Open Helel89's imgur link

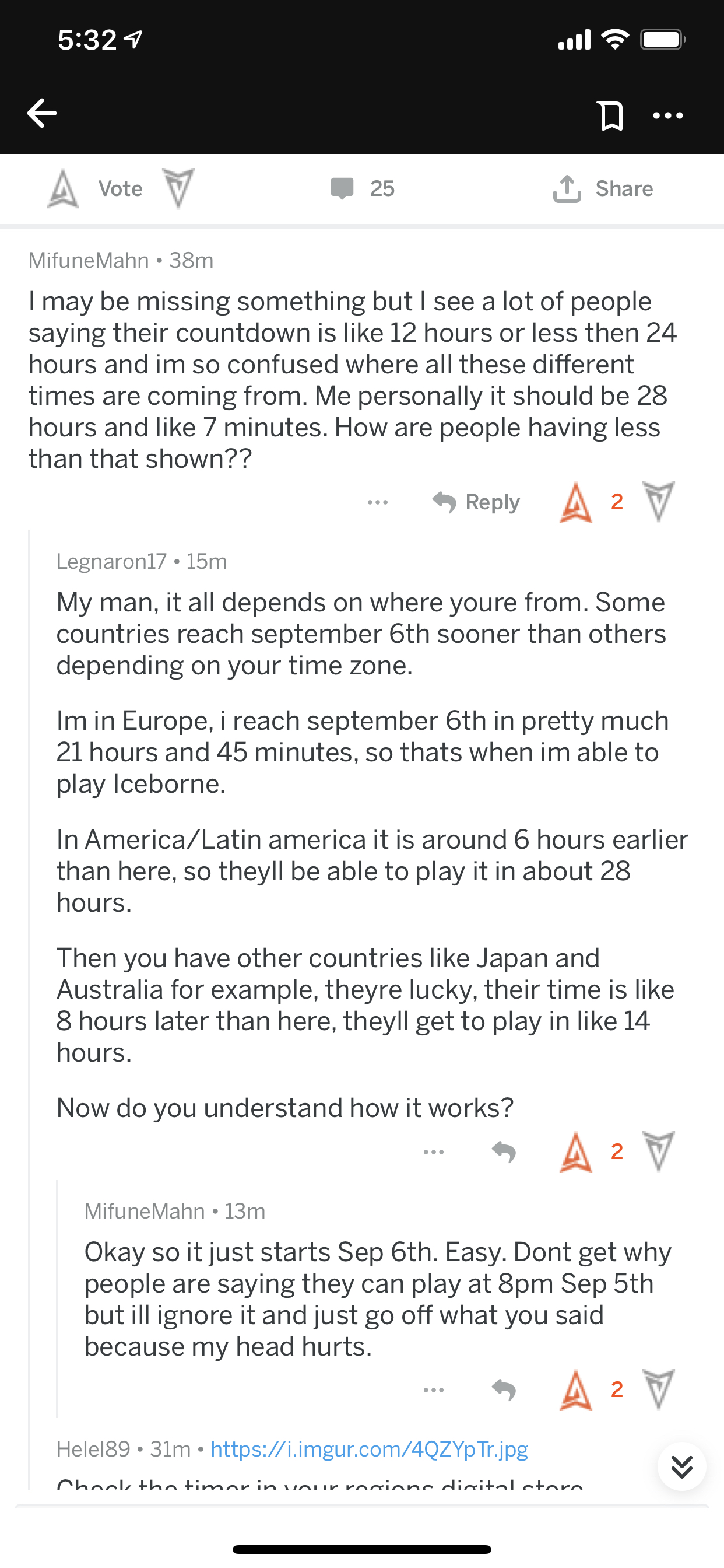click(x=370, y=1450)
